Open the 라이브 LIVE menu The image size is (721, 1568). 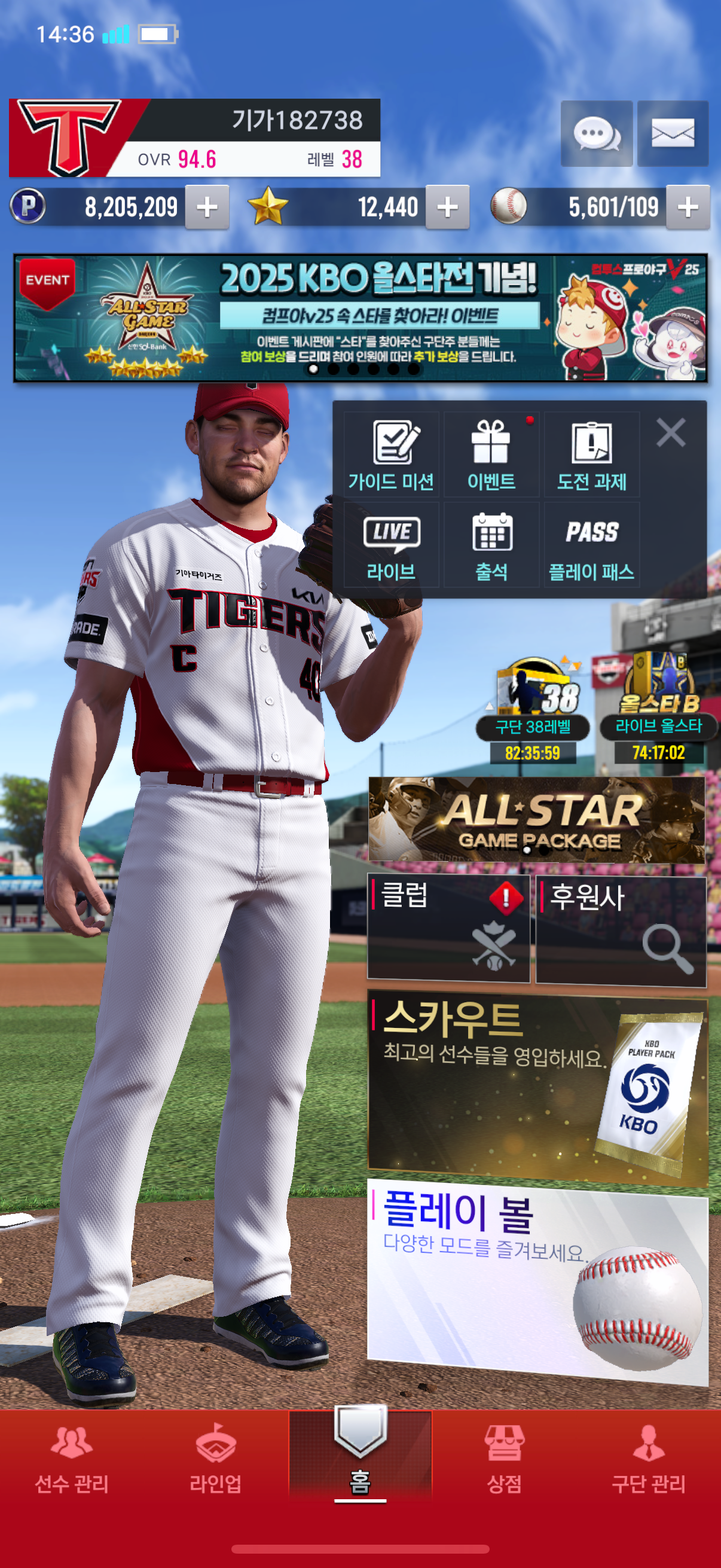(x=391, y=545)
